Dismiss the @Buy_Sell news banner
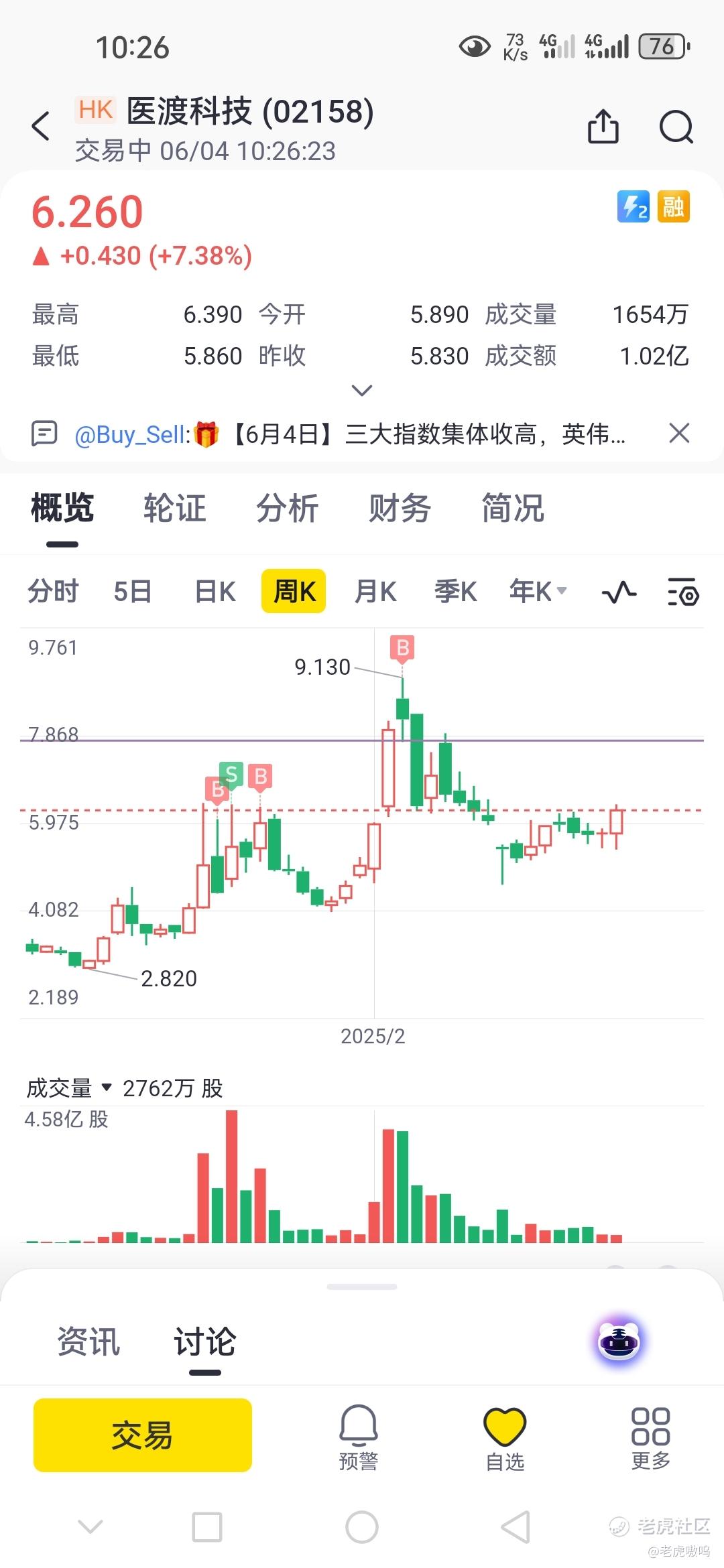The image size is (724, 1568). (x=679, y=434)
